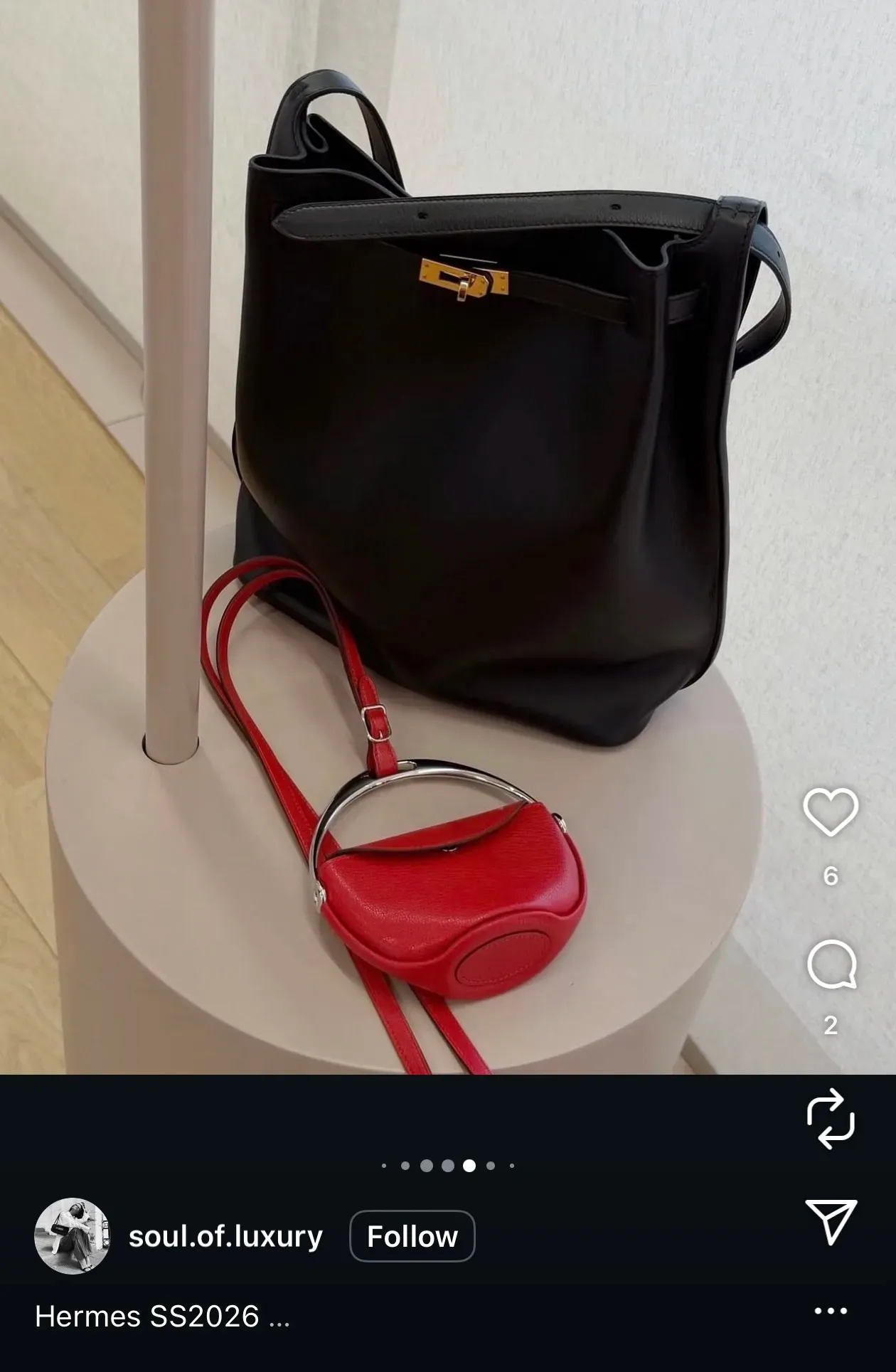Expand the Hermes SS2026 caption

[279, 1317]
